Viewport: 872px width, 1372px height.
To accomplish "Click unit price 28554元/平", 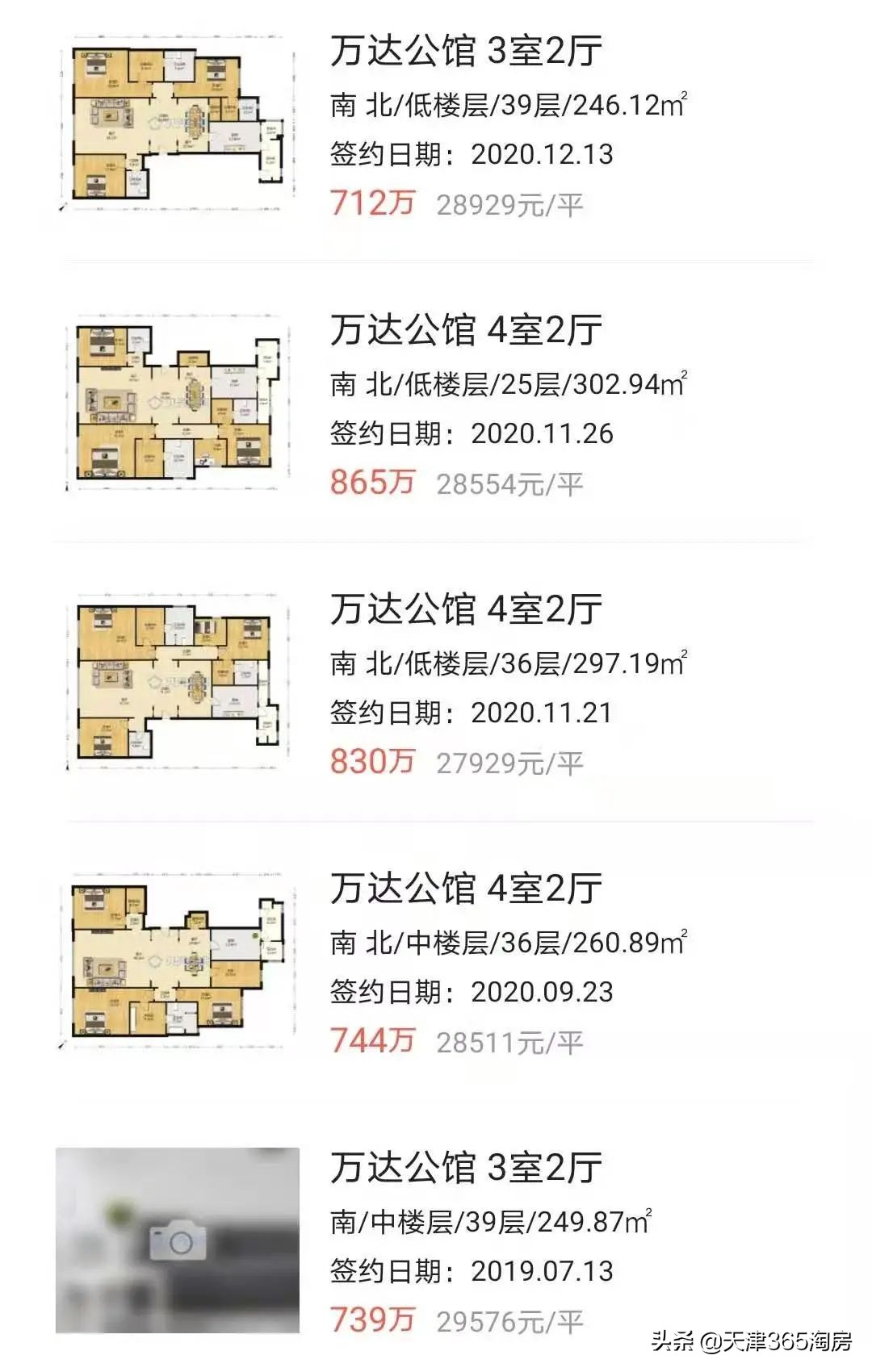I will tap(510, 483).
